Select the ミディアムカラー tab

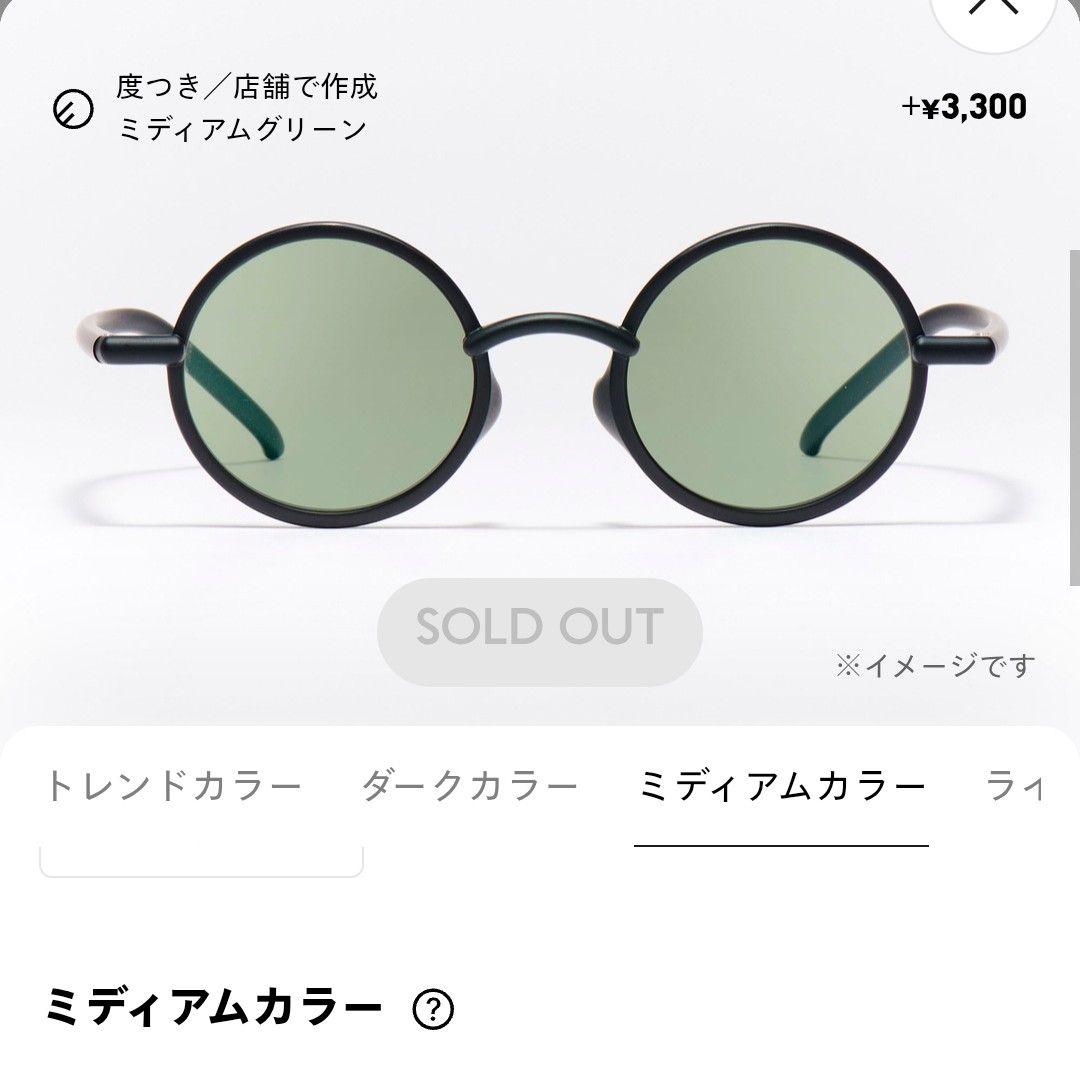coord(781,787)
